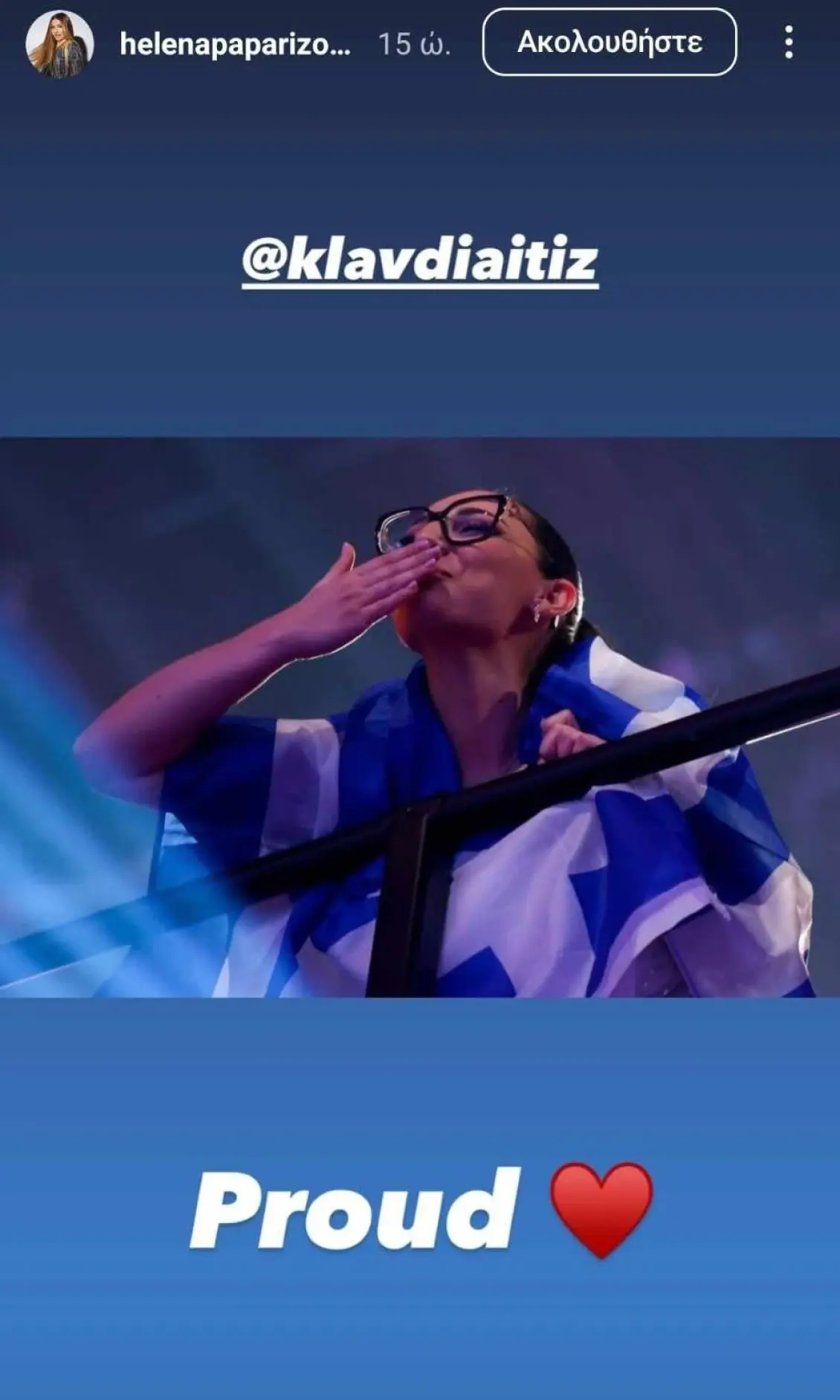This screenshot has height=1400, width=840.
Task: Tap the Ακολουθήστε follow button
Action: [x=610, y=42]
